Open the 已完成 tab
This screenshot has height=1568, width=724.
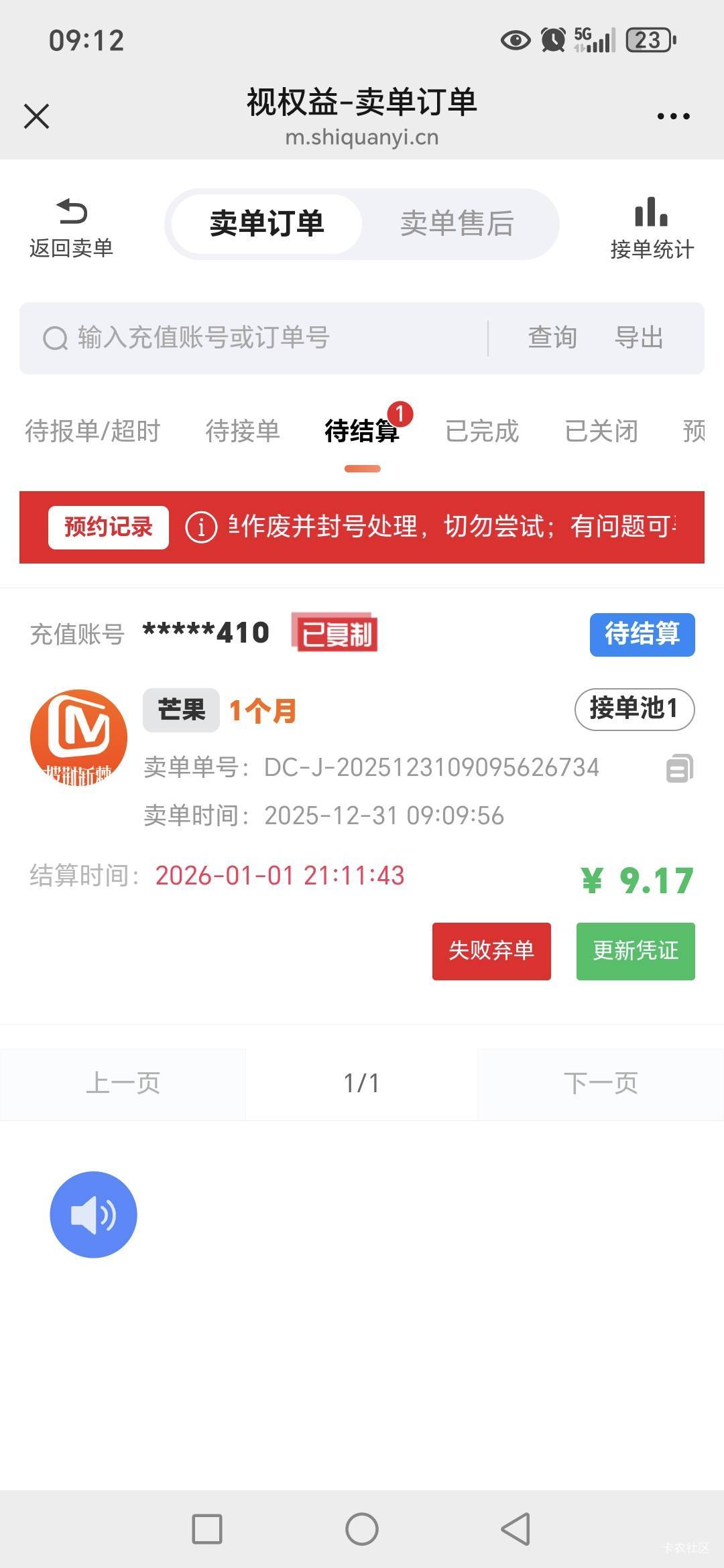pos(482,431)
